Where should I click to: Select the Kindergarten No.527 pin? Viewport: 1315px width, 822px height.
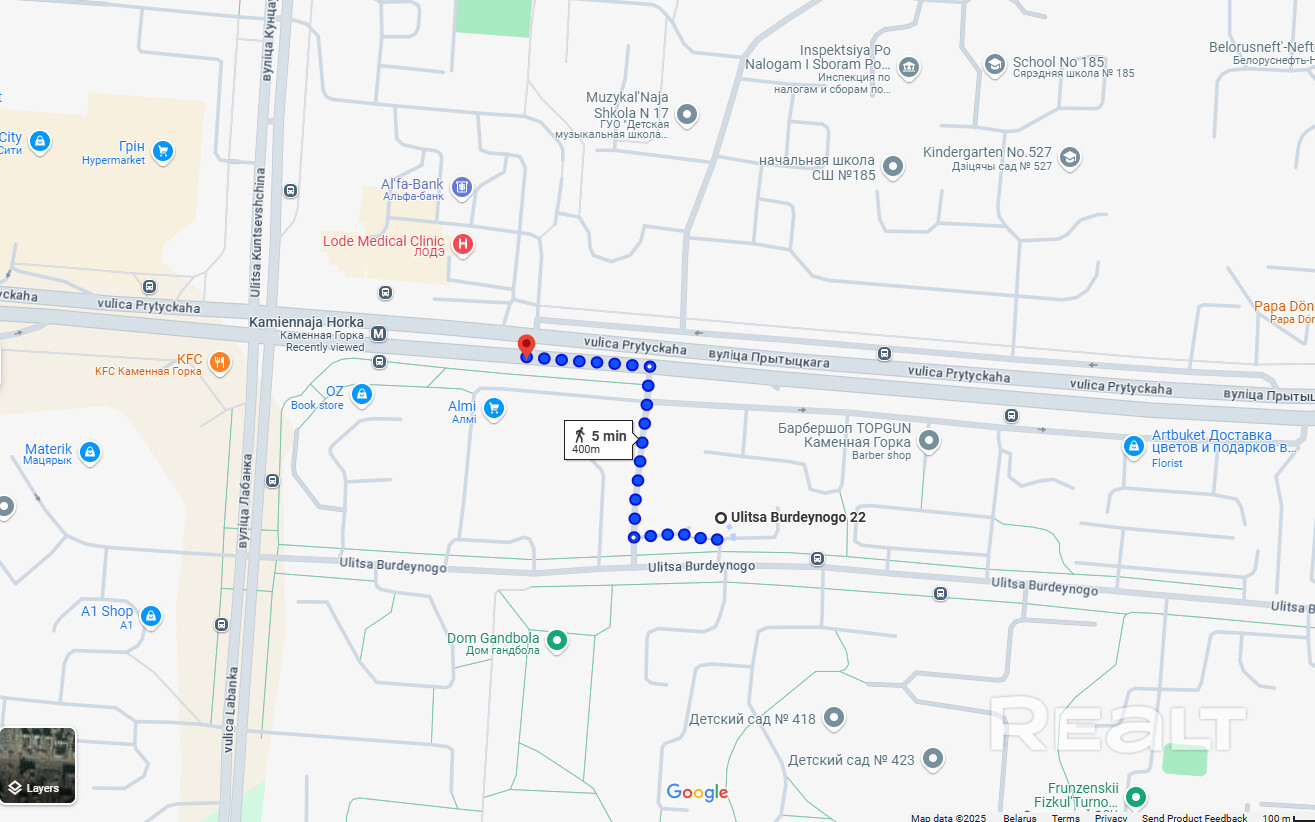point(1069,158)
